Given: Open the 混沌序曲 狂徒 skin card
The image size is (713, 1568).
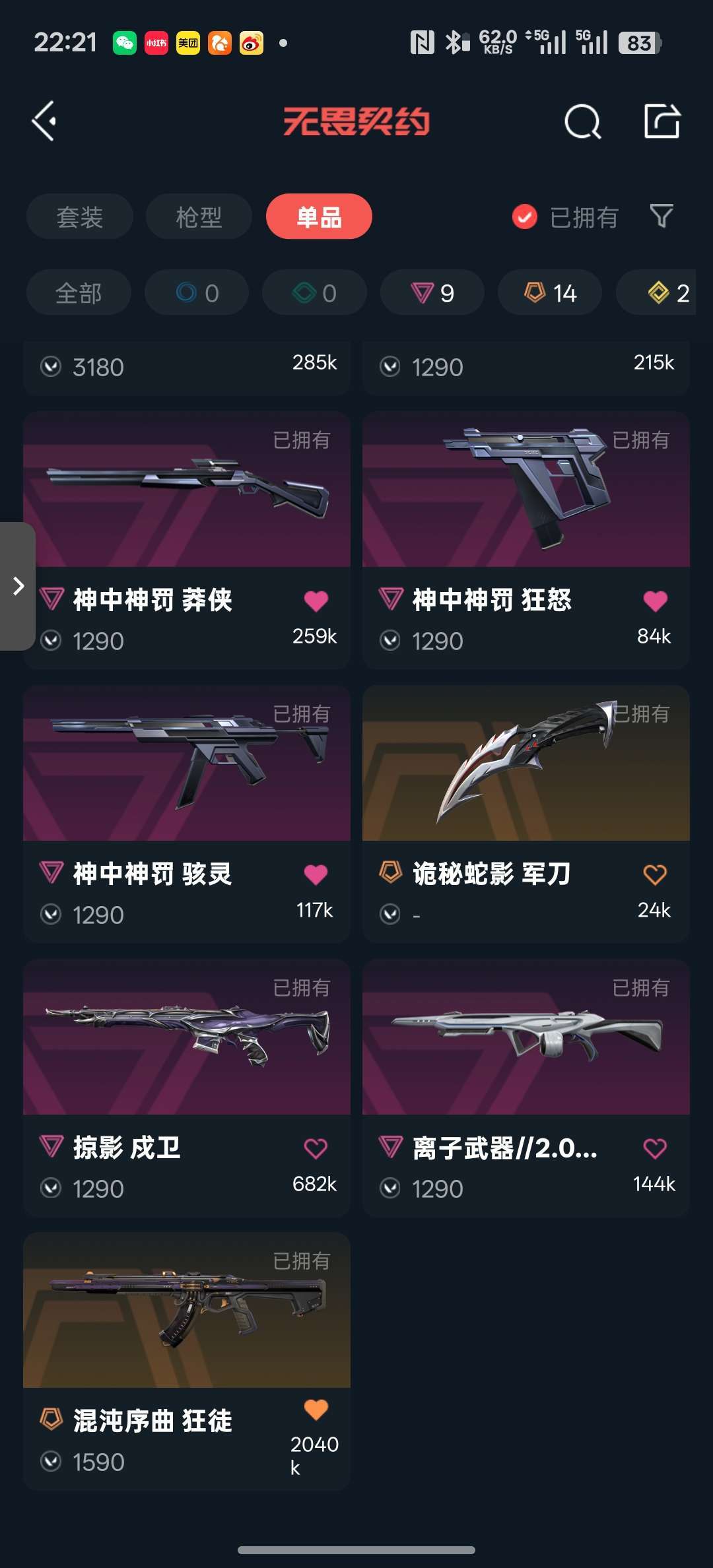Looking at the screenshot, I should point(186,1320).
